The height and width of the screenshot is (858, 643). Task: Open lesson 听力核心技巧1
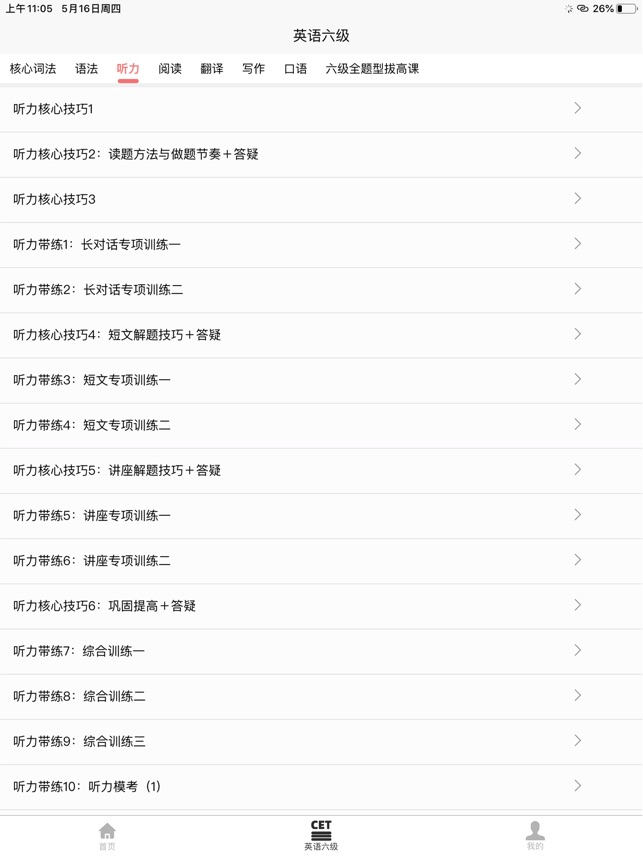pyautogui.click(x=321, y=109)
